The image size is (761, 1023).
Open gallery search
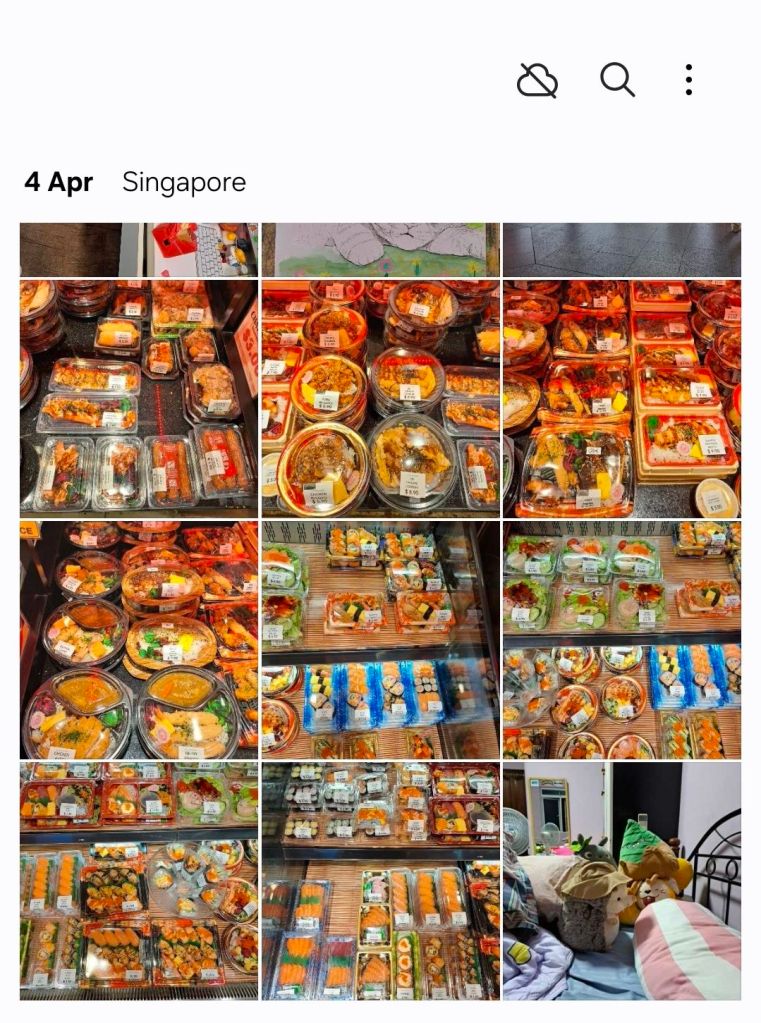tap(617, 80)
